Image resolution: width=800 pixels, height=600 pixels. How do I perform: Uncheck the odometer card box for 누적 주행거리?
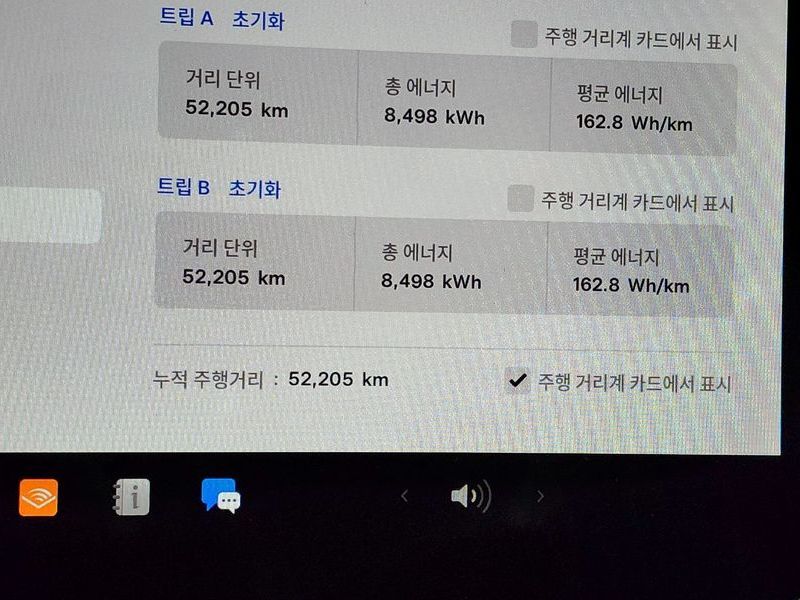[x=517, y=380]
